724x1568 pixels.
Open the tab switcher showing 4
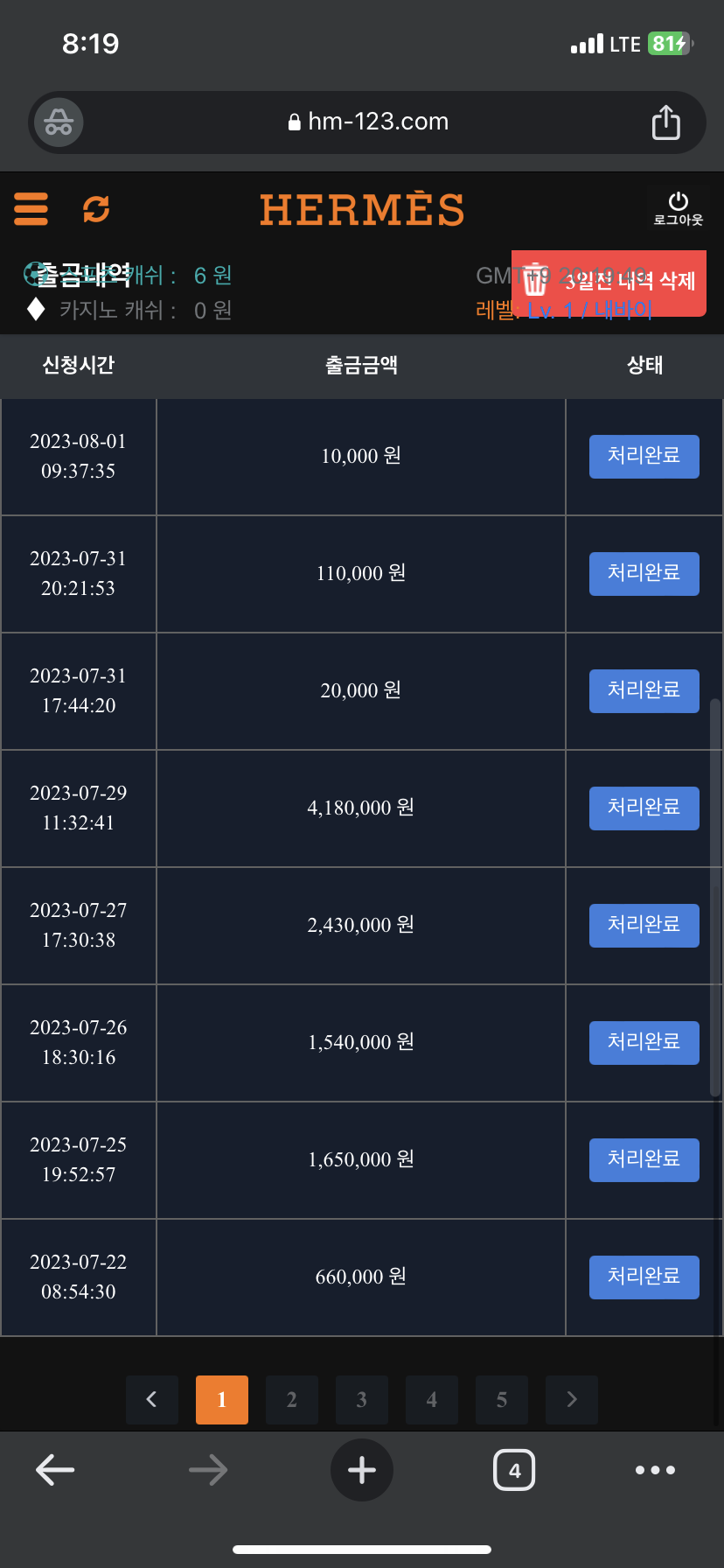(x=514, y=1470)
